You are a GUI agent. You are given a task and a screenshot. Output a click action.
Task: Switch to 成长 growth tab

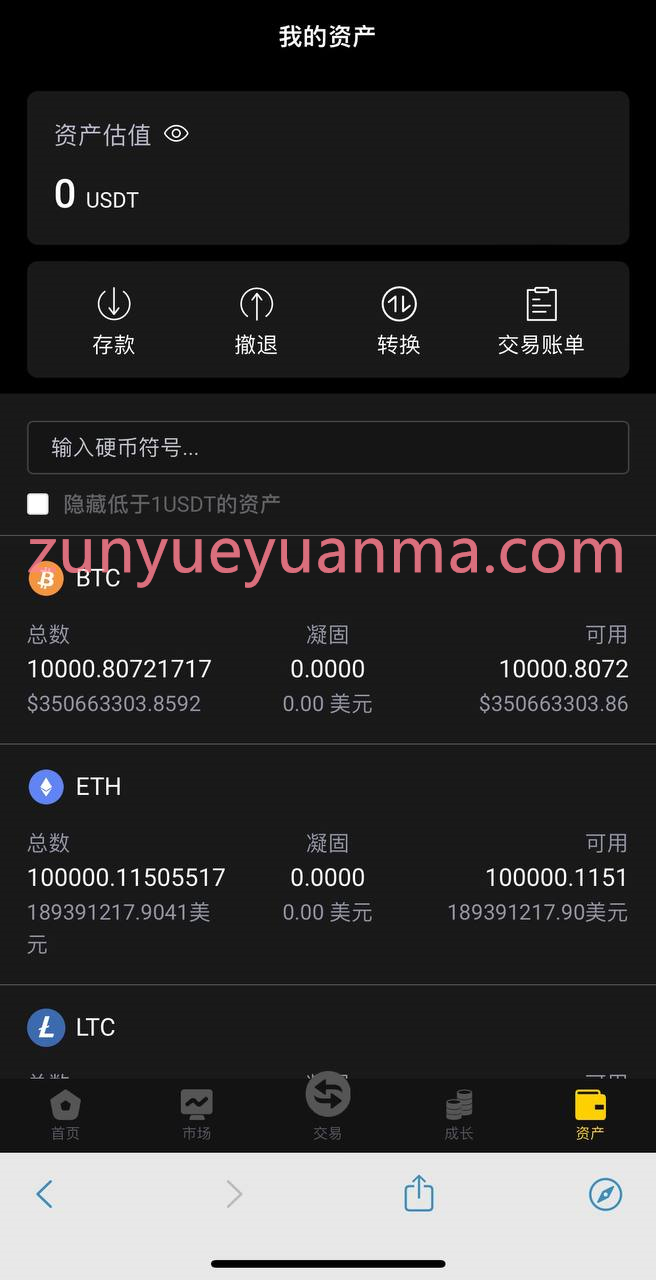459,1115
